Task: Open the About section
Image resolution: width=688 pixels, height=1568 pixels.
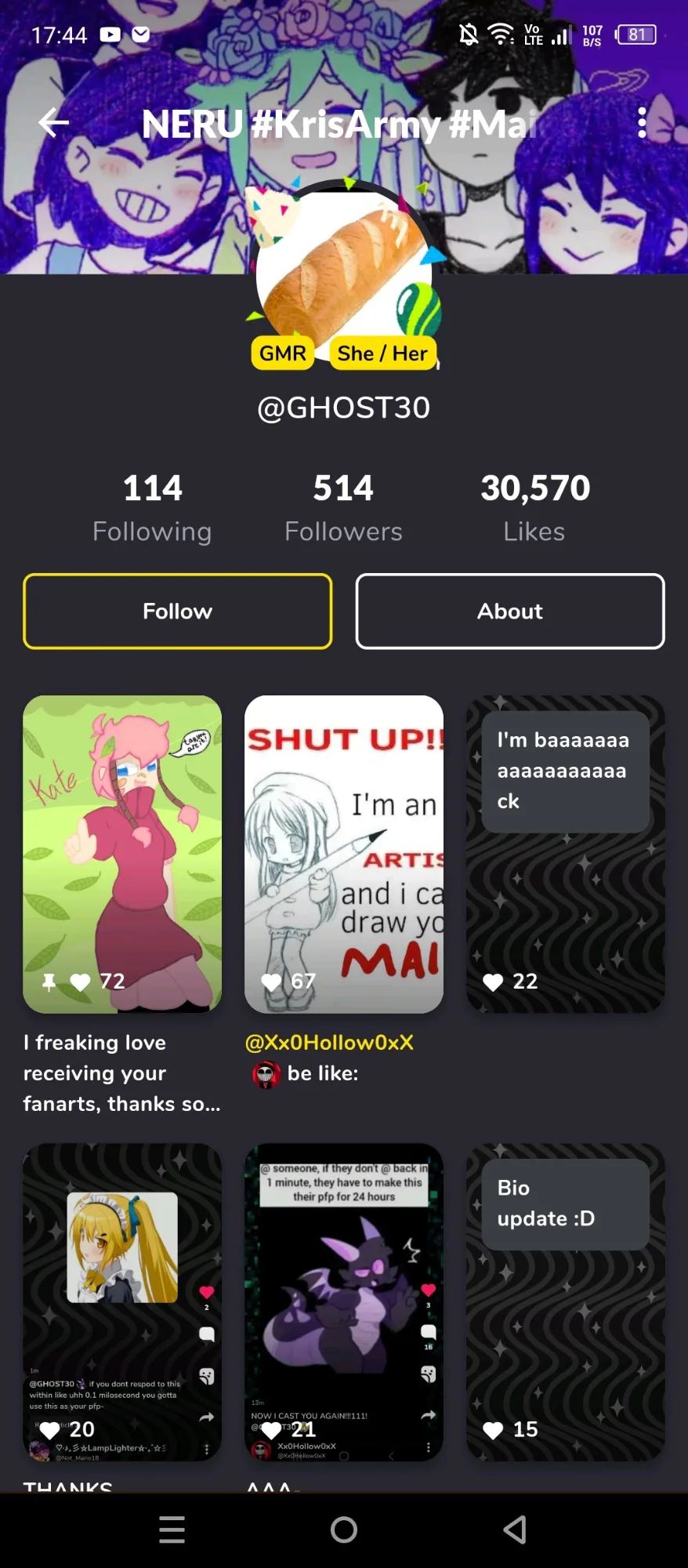Action: click(x=510, y=612)
